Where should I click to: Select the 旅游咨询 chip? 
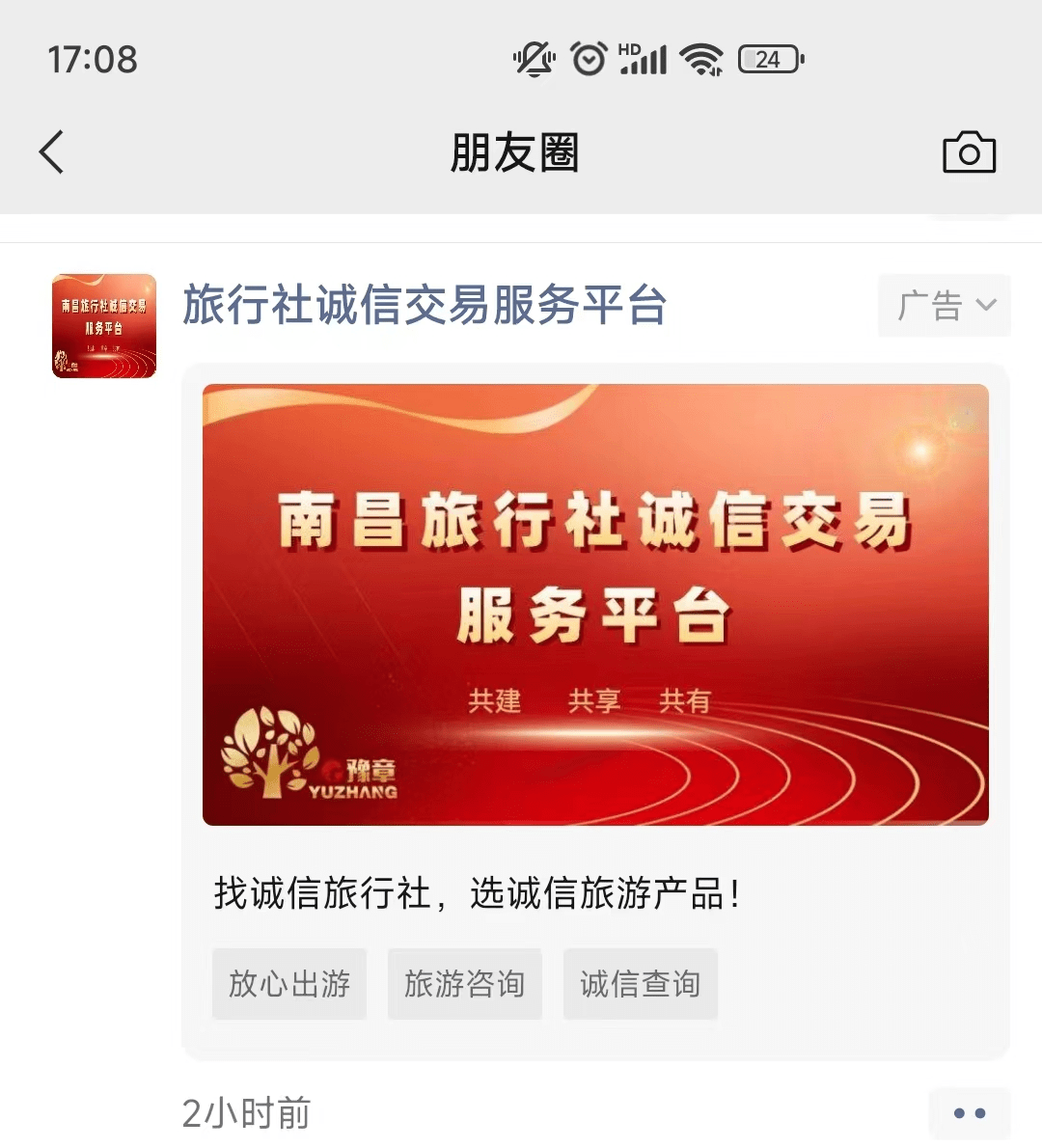tap(464, 984)
